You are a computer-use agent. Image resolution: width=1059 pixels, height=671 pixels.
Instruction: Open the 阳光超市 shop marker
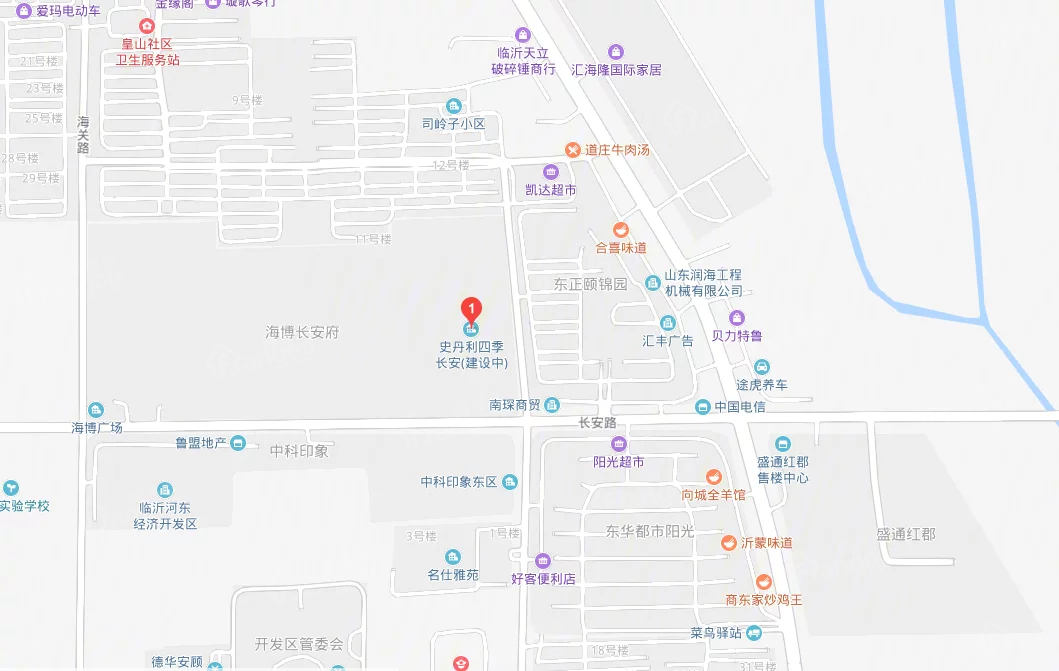coord(619,444)
